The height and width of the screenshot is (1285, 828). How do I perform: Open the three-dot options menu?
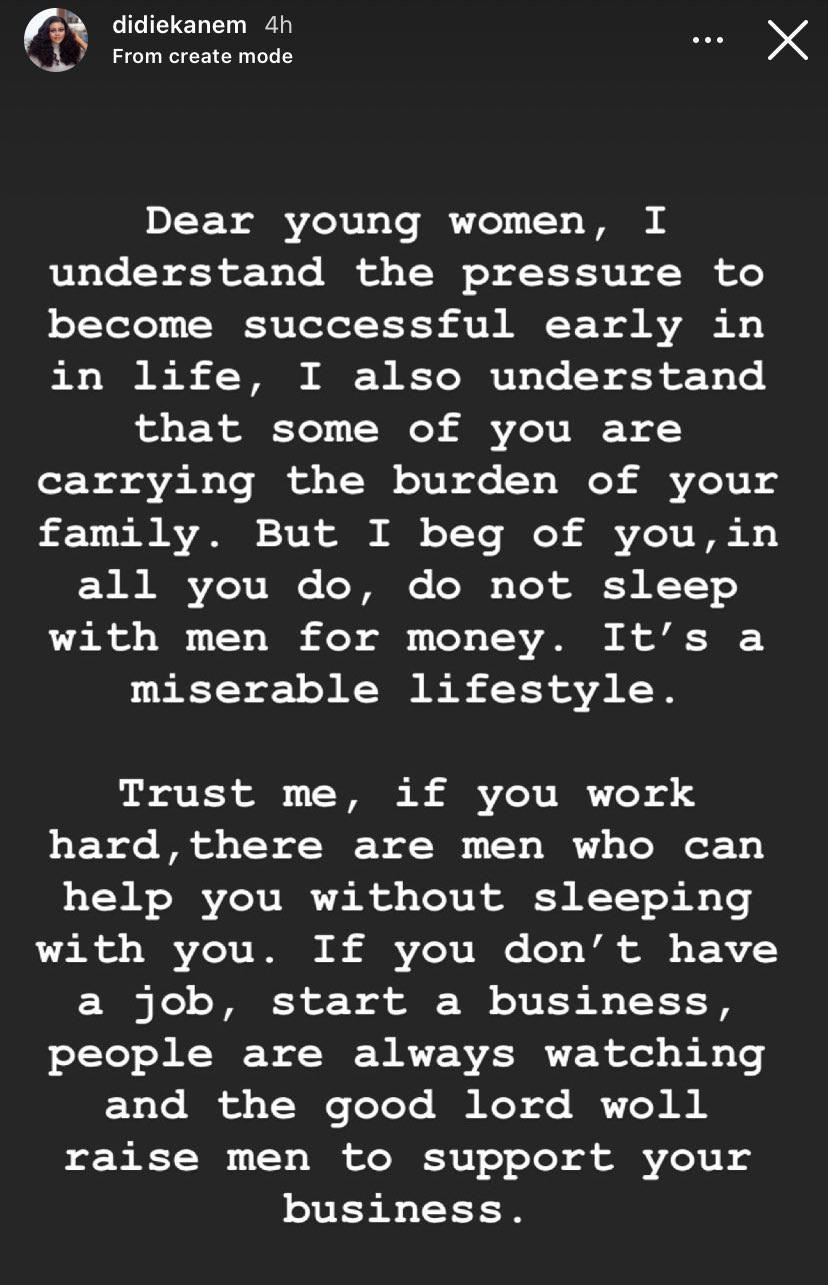707,41
